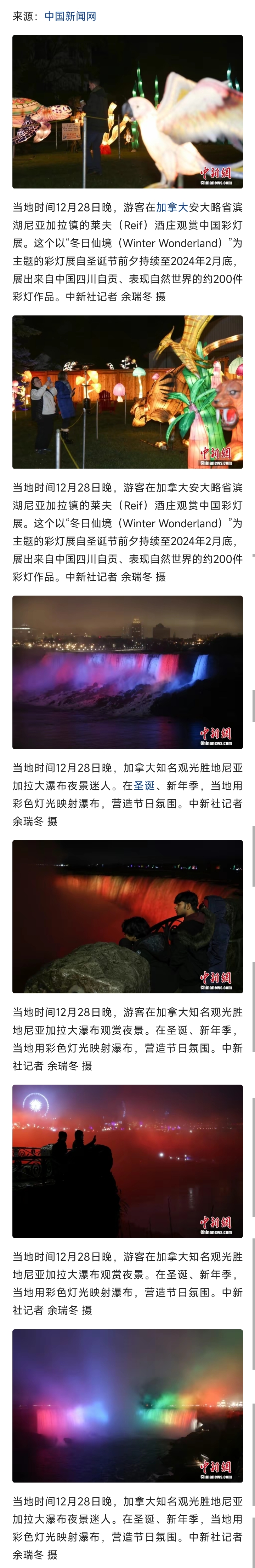View the Ferris wheel silhouette photo
The width and height of the screenshot is (255, 1568).
coord(127,1161)
